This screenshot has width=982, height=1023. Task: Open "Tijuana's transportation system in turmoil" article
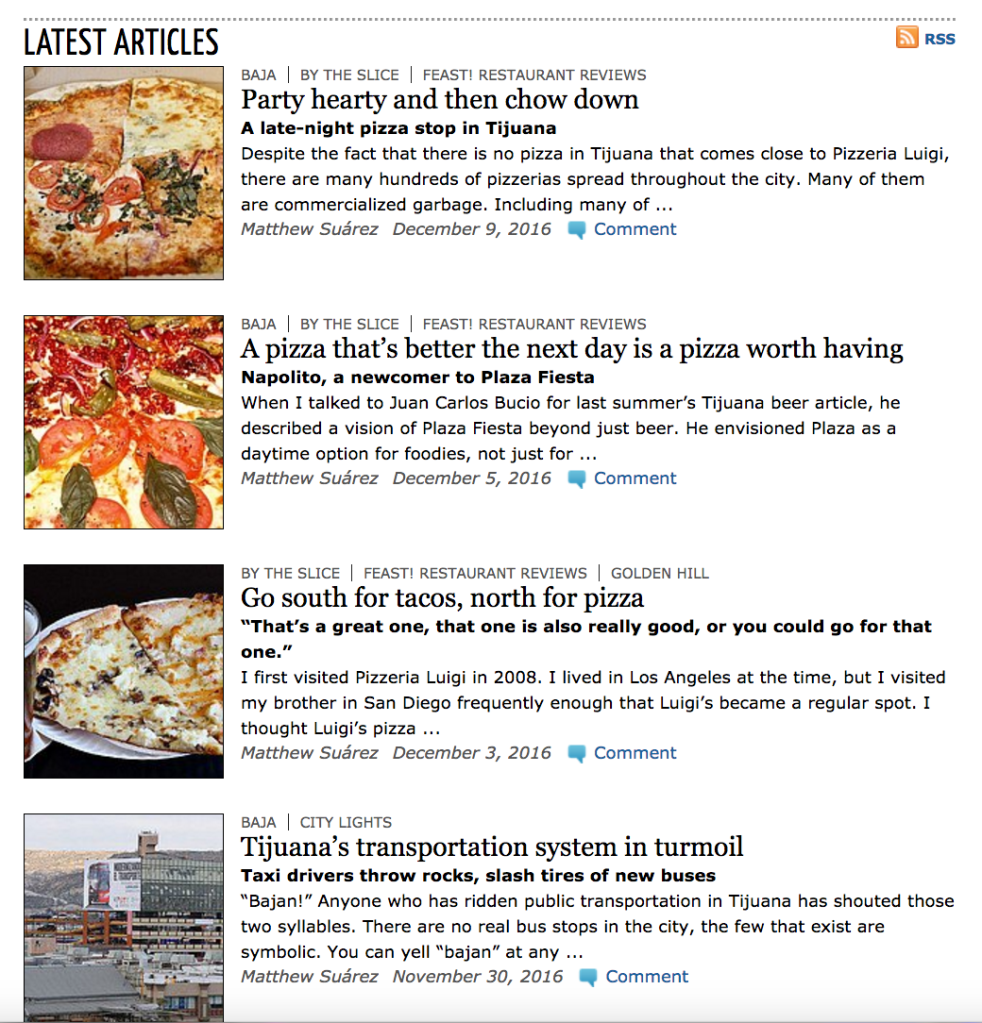point(491,847)
